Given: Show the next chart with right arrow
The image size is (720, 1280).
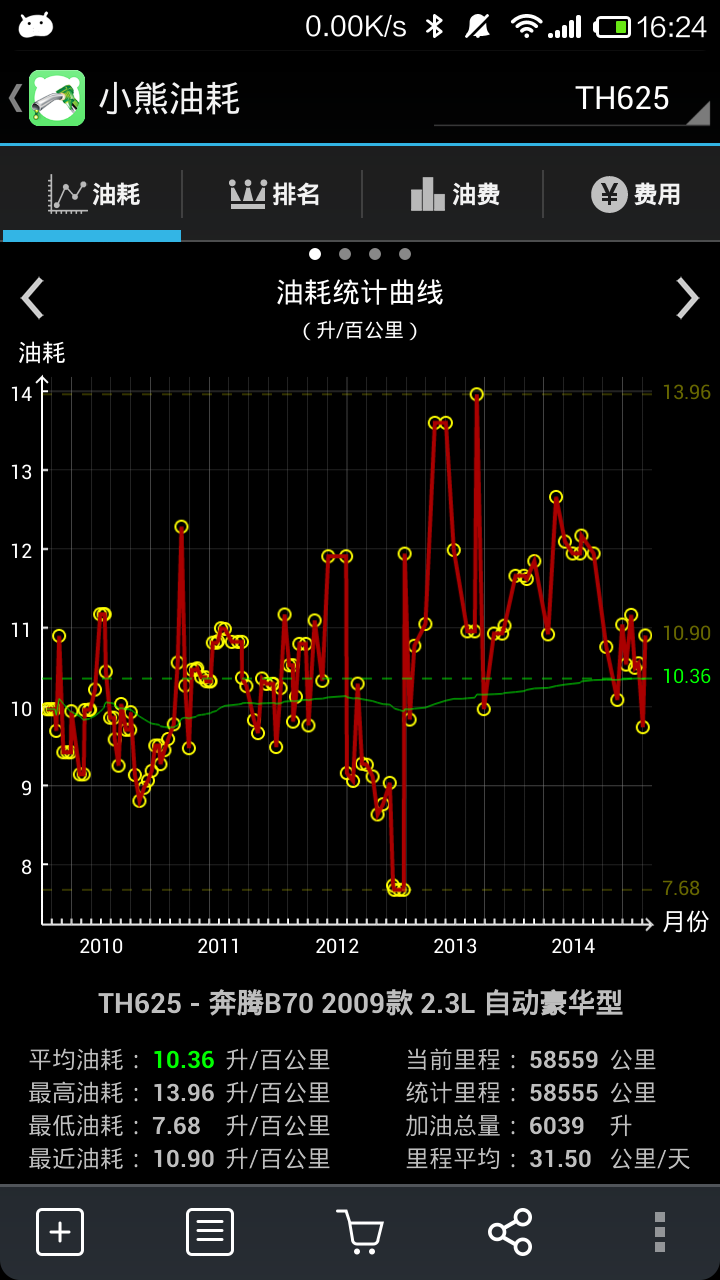Looking at the screenshot, I should click(x=687, y=298).
